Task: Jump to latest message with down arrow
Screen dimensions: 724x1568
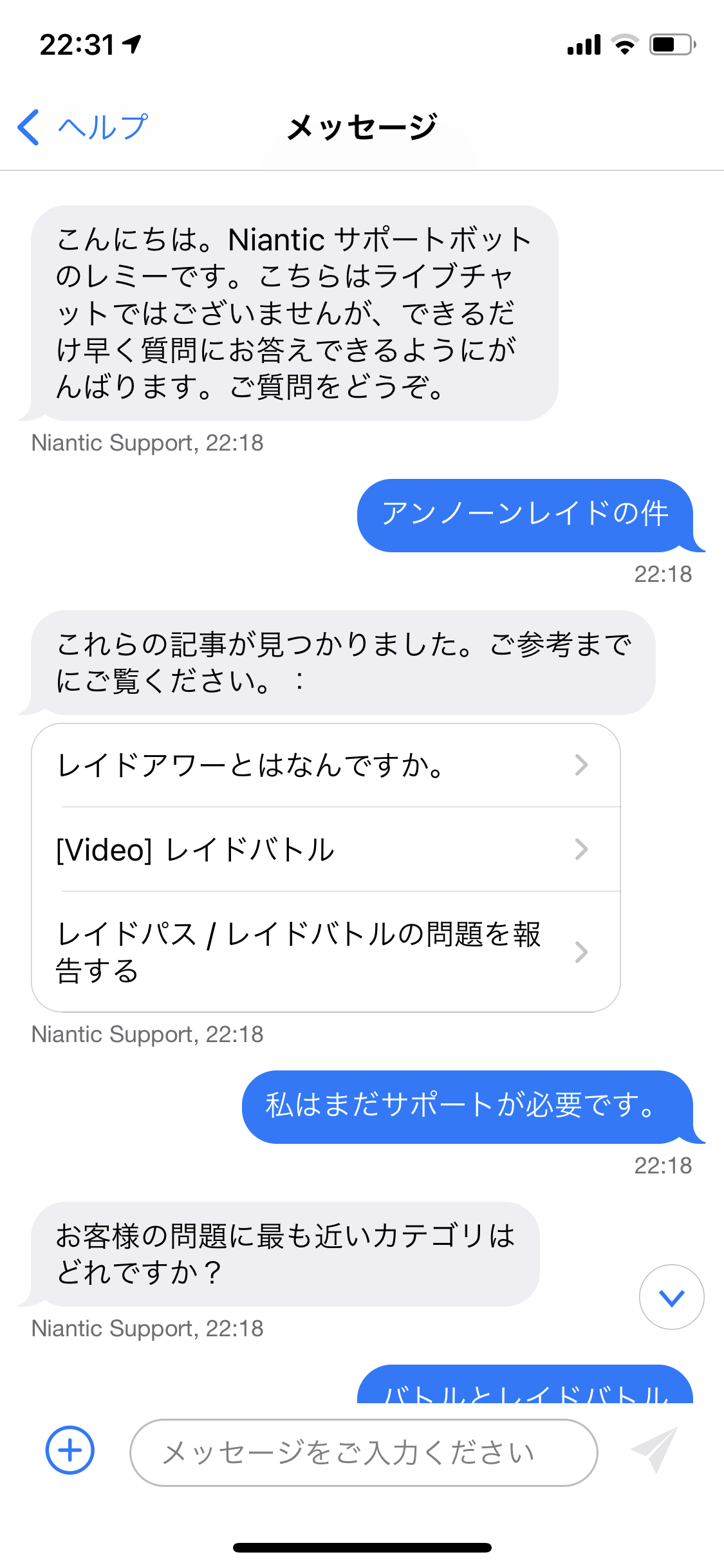Action: coord(671,1297)
